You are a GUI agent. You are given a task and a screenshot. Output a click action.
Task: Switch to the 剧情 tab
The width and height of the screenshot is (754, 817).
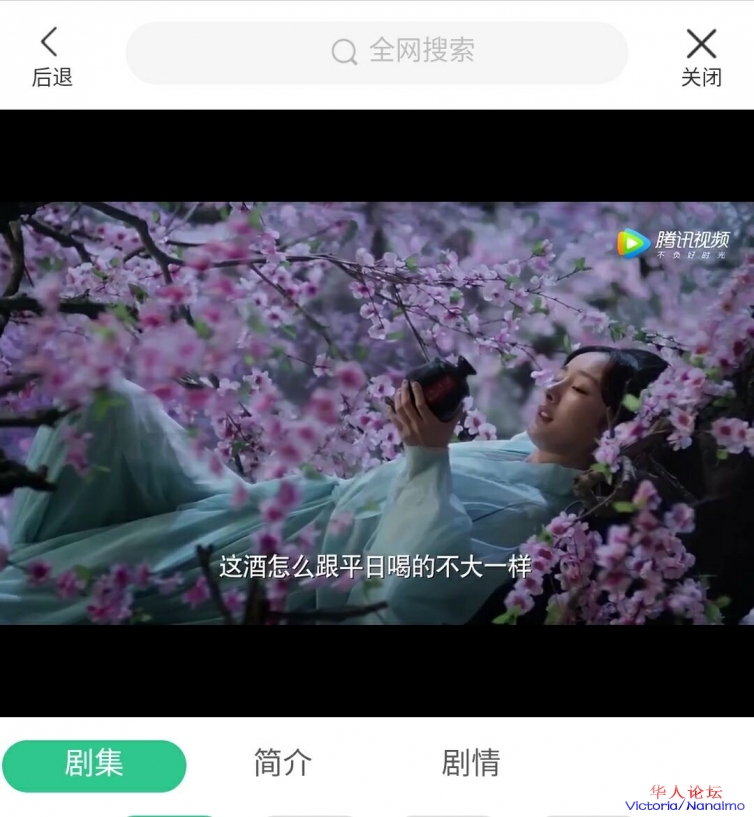pos(470,764)
